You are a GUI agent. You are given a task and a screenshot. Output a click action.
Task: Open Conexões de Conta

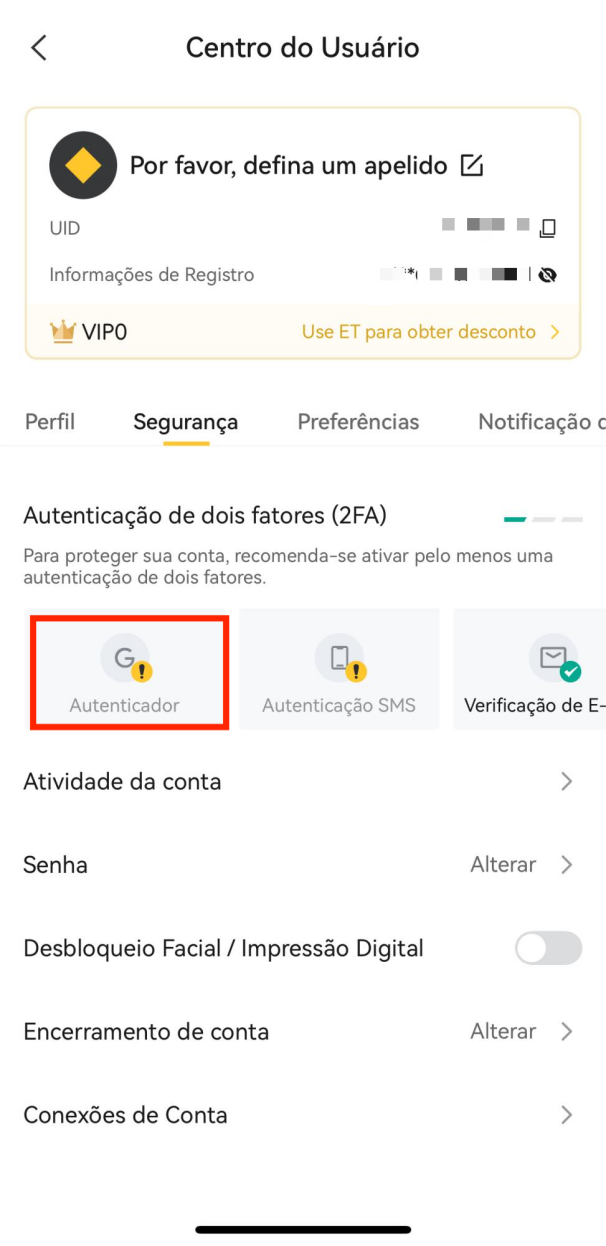303,1114
